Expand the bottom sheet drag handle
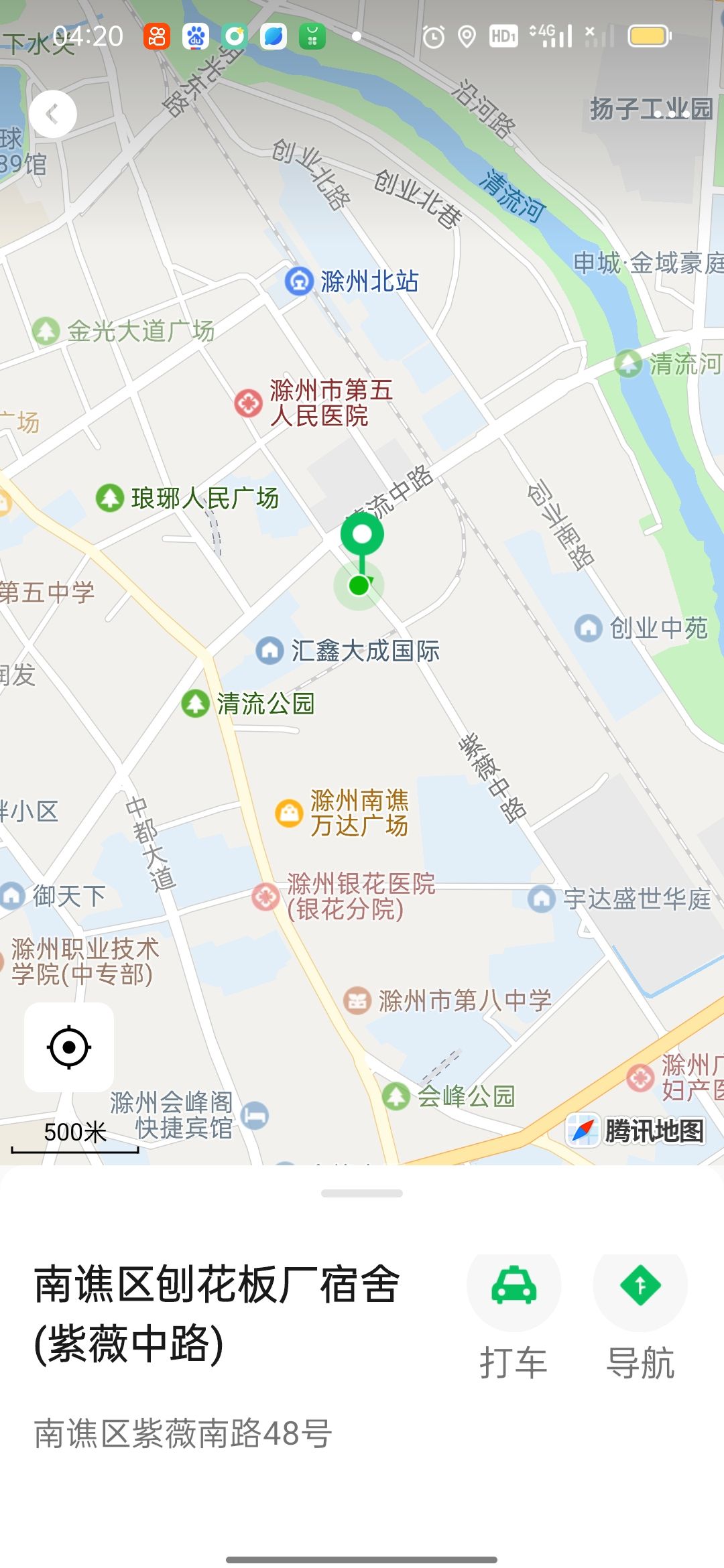724x1568 pixels. click(362, 1193)
